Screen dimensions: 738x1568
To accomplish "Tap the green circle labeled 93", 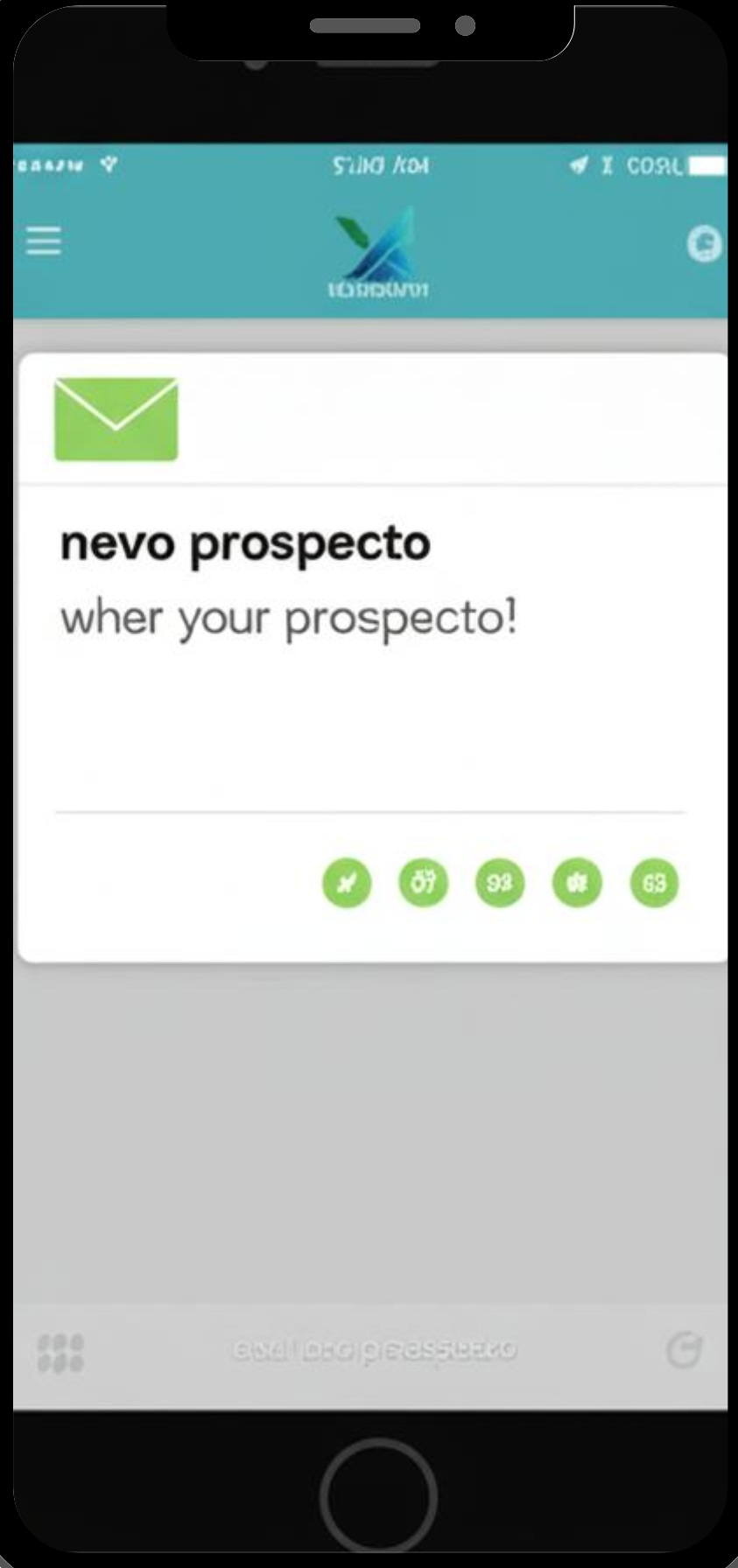I will (500, 884).
